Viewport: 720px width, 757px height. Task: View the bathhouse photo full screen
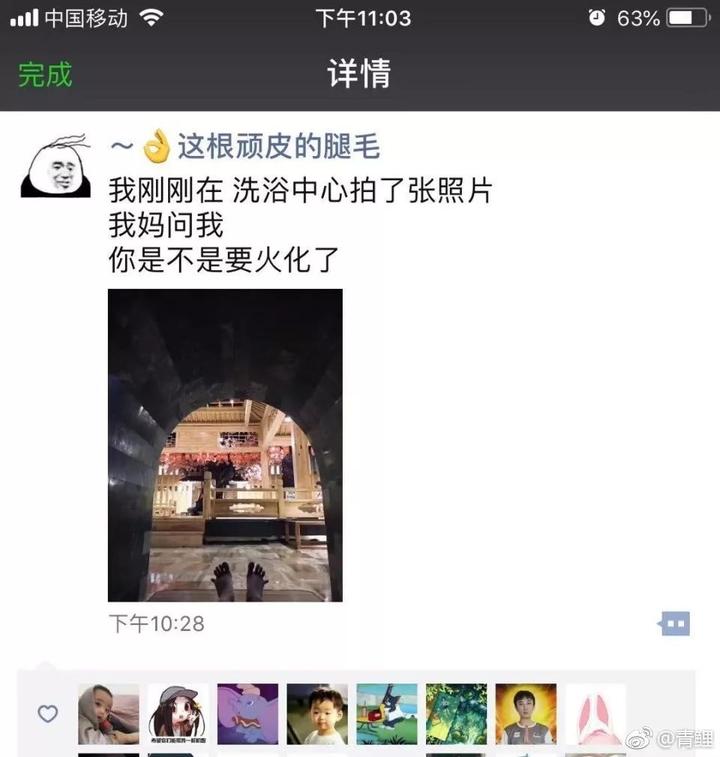225,445
